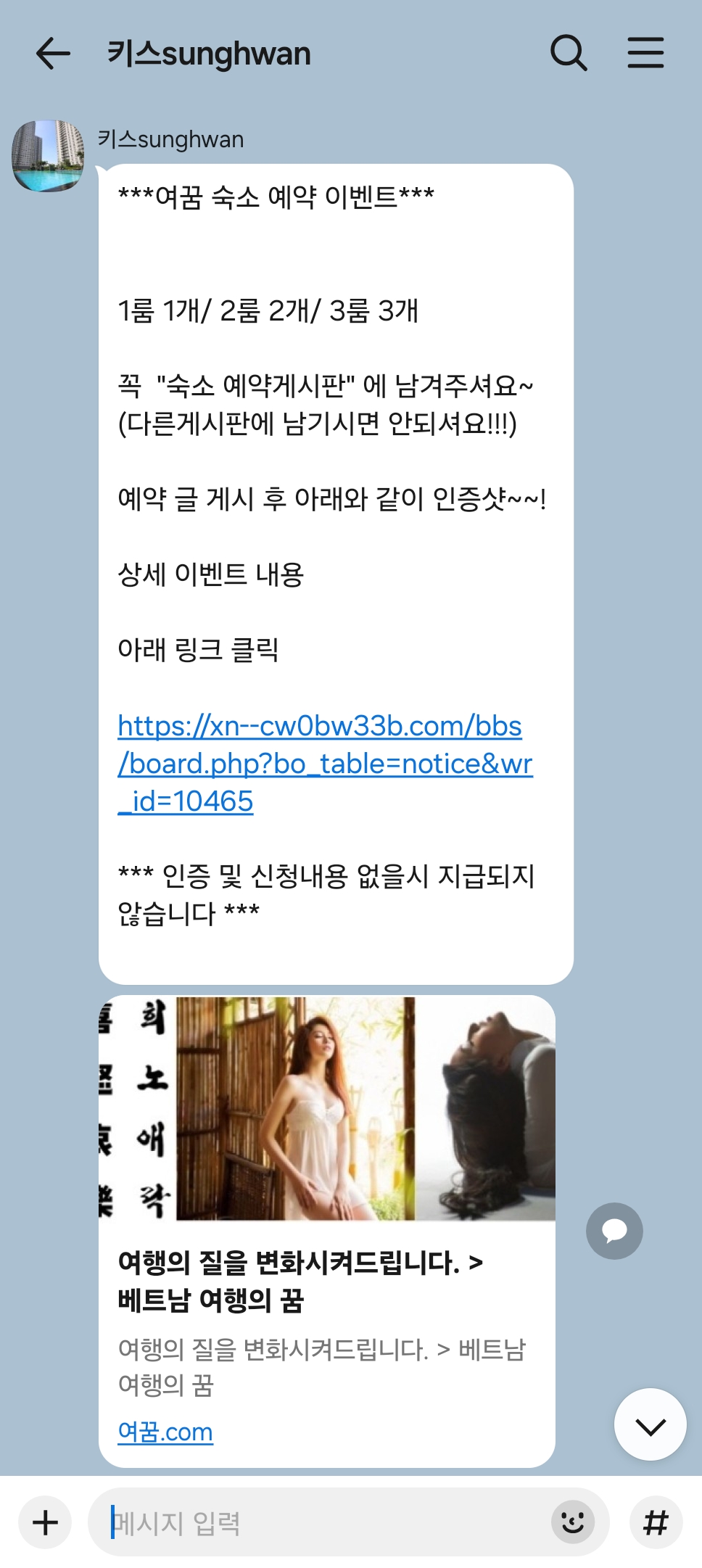
Task: Search within this chat room
Action: (569, 53)
